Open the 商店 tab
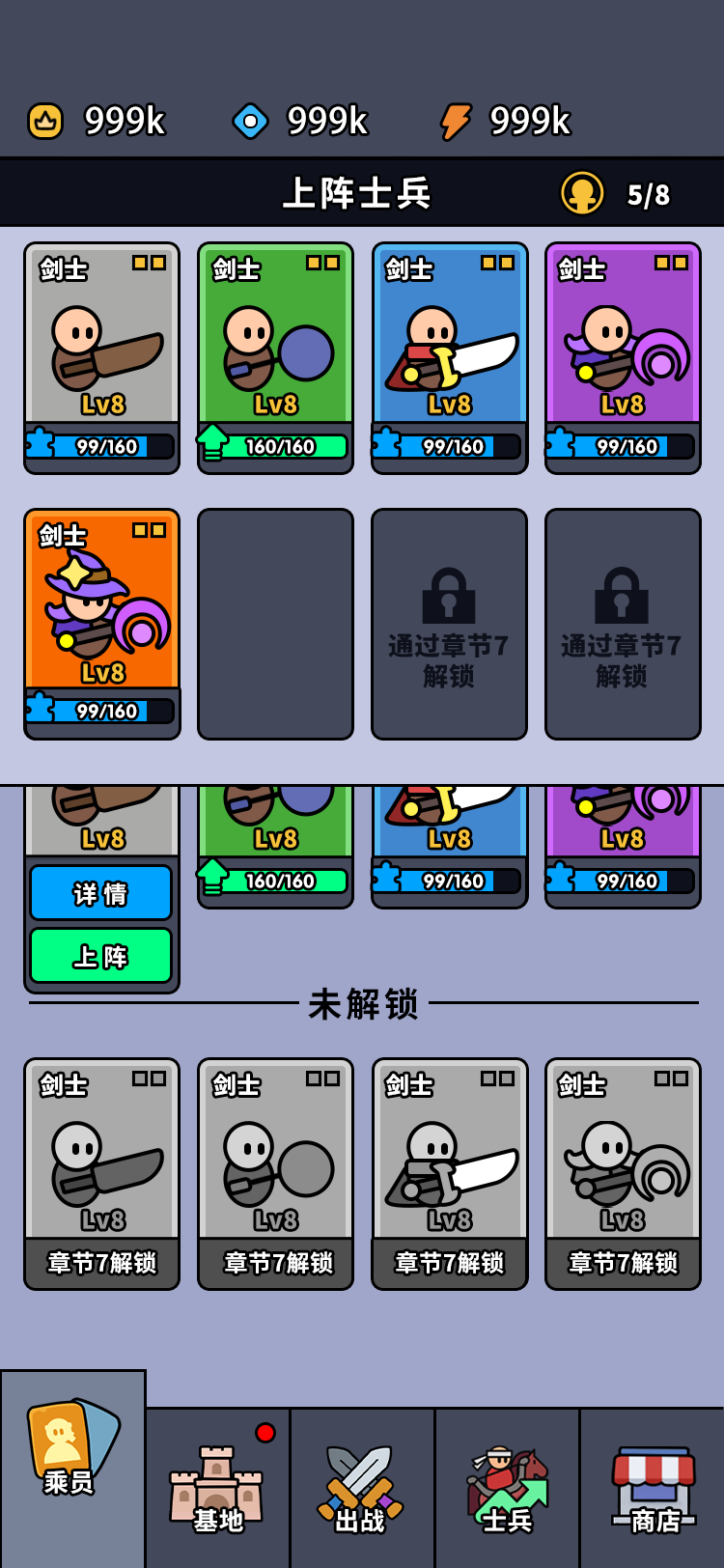 click(x=654, y=1489)
